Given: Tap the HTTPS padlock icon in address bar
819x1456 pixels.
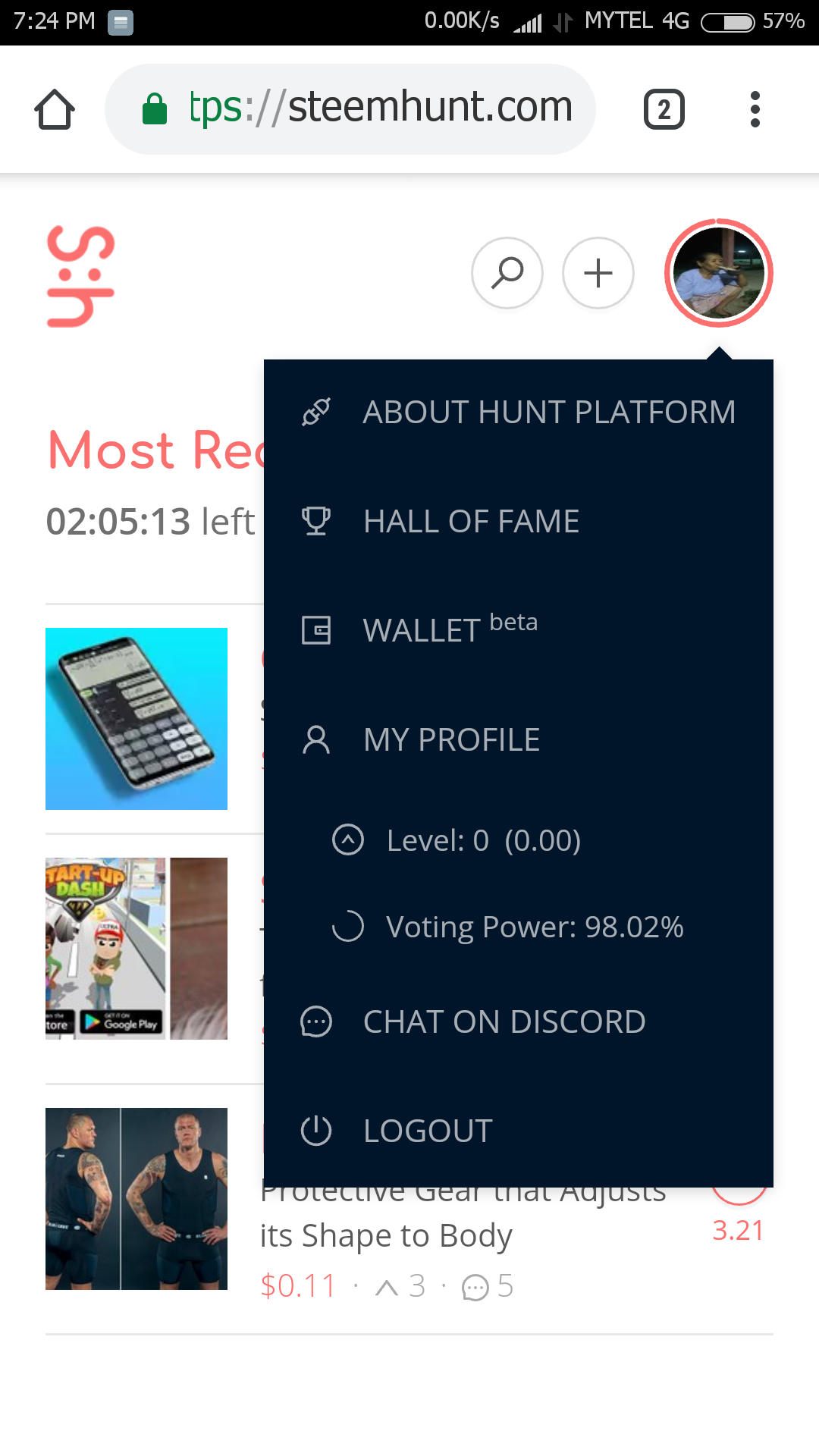Looking at the screenshot, I should coord(154,106).
